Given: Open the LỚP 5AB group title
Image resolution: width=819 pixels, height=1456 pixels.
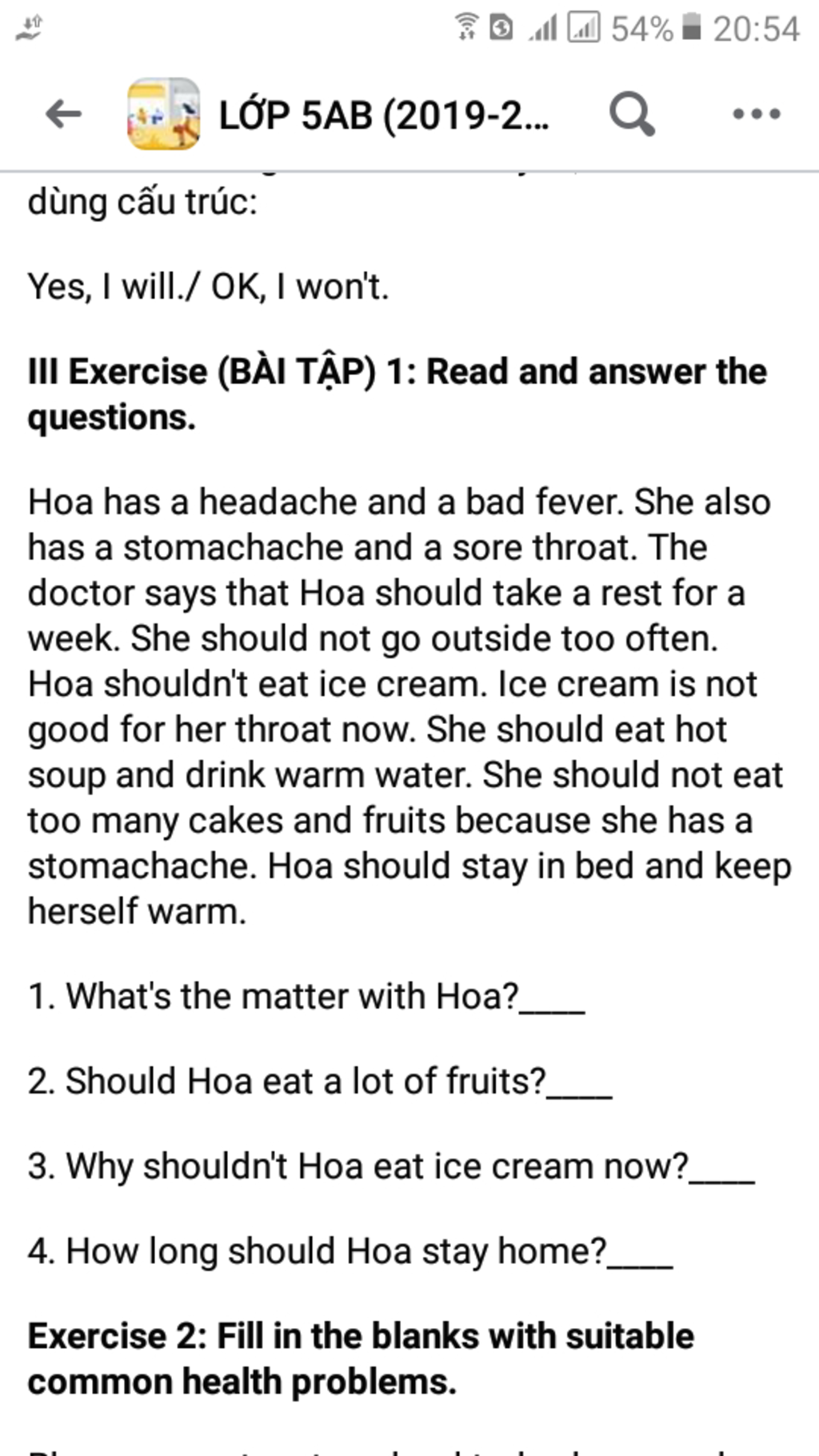Looking at the screenshot, I should (x=384, y=116).
